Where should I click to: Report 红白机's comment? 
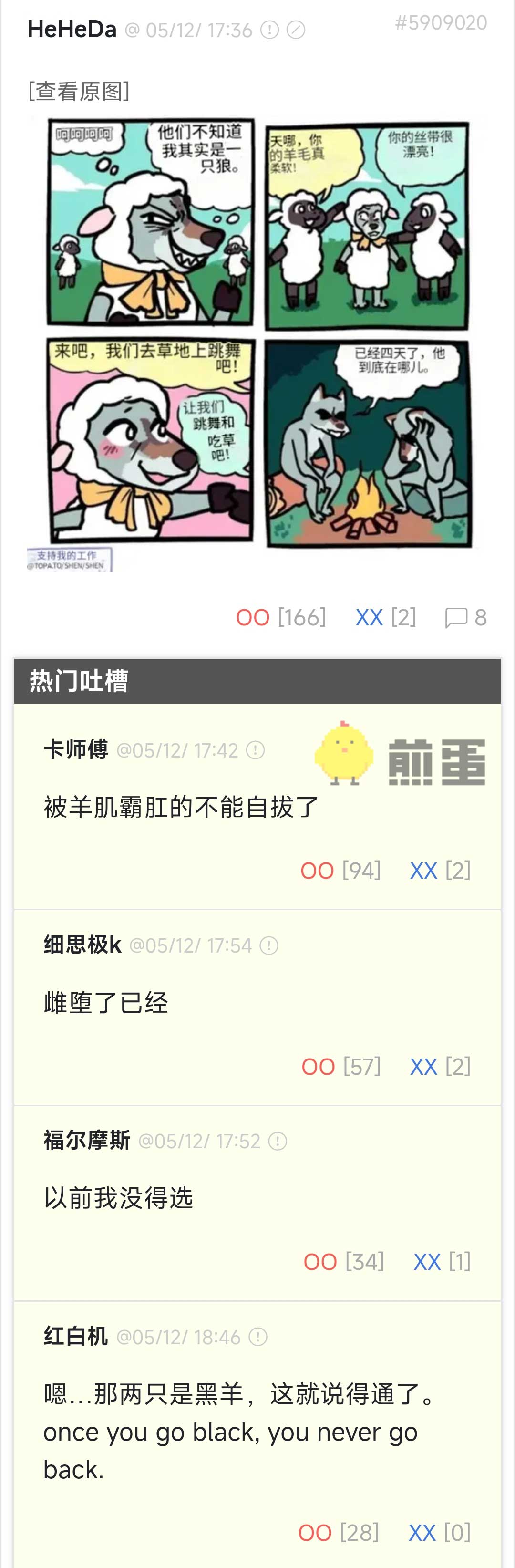click(258, 1337)
